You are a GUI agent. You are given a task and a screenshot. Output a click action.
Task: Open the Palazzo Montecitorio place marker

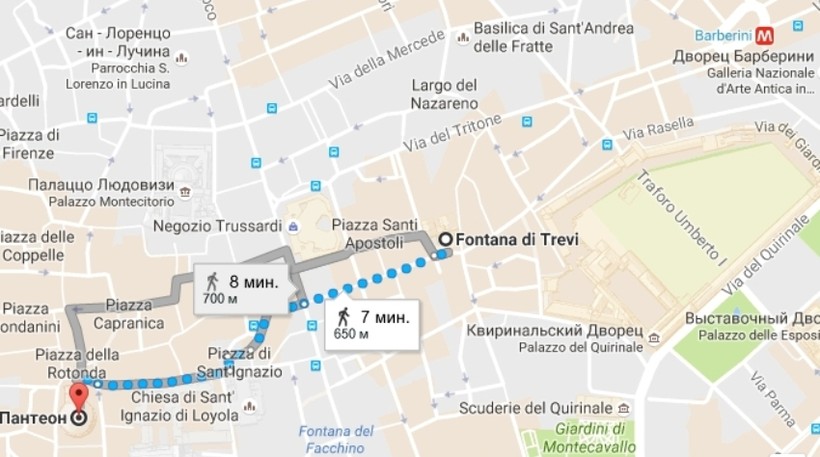tap(185, 189)
